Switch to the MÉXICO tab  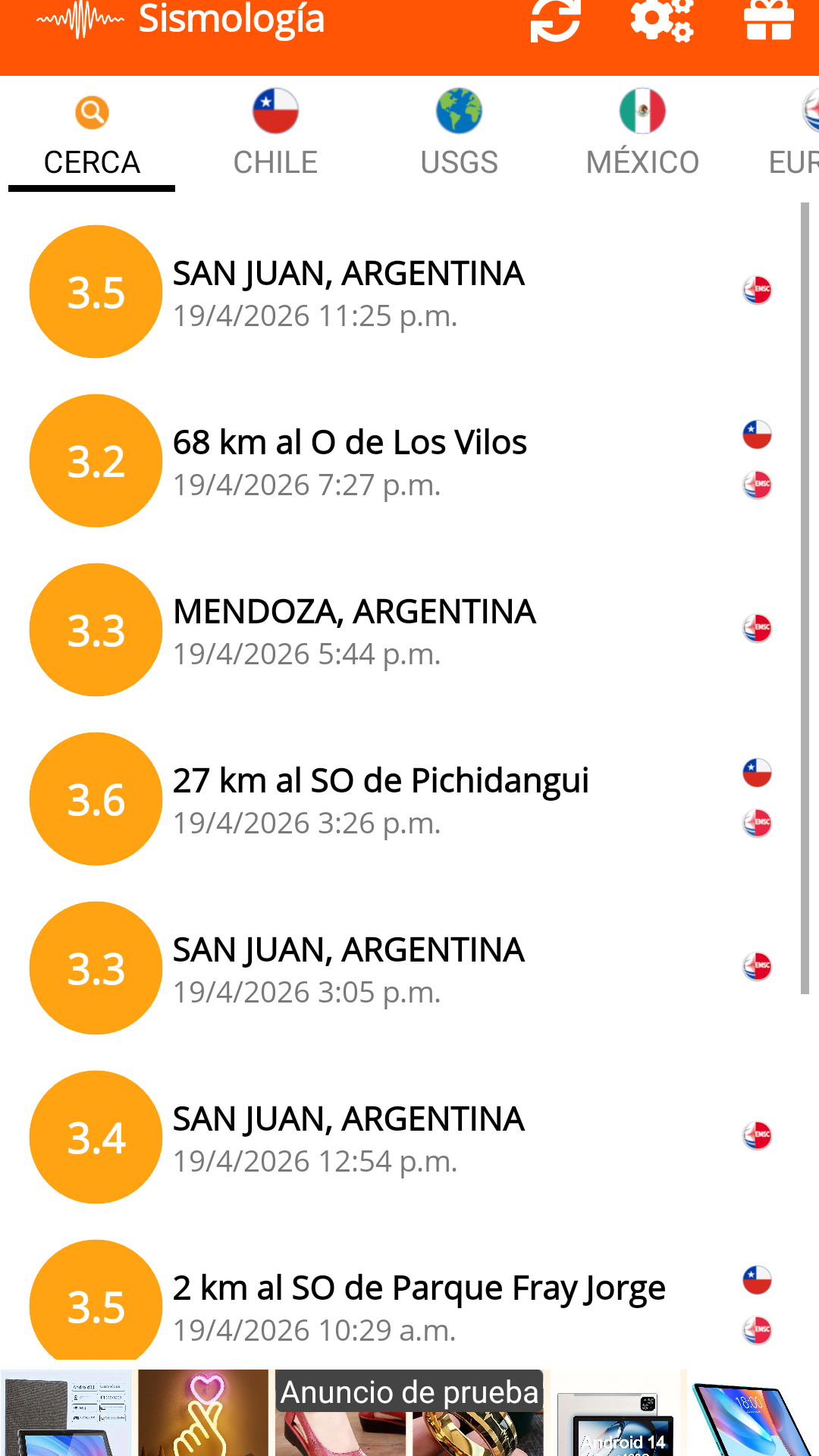pyautogui.click(x=642, y=138)
